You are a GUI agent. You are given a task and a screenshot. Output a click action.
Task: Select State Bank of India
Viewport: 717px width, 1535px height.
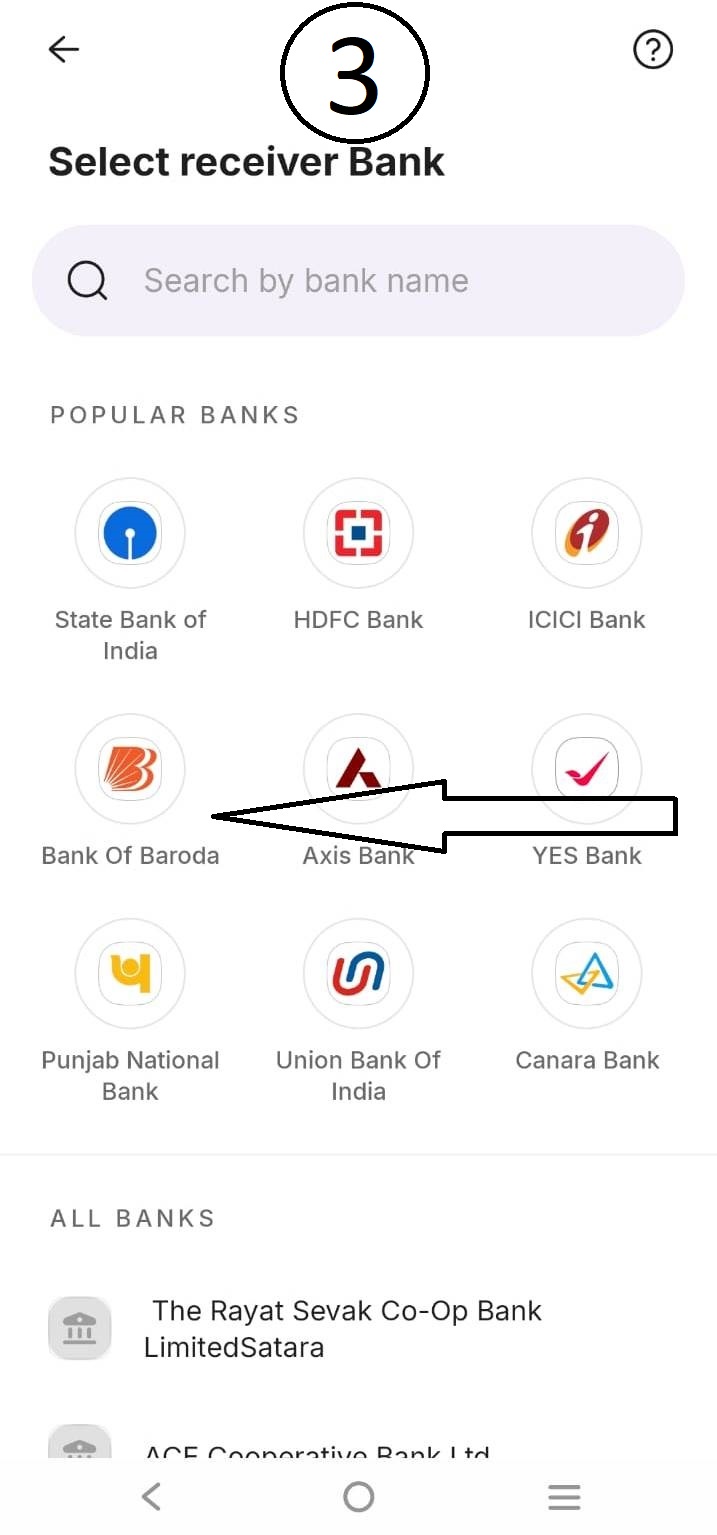pyautogui.click(x=130, y=533)
